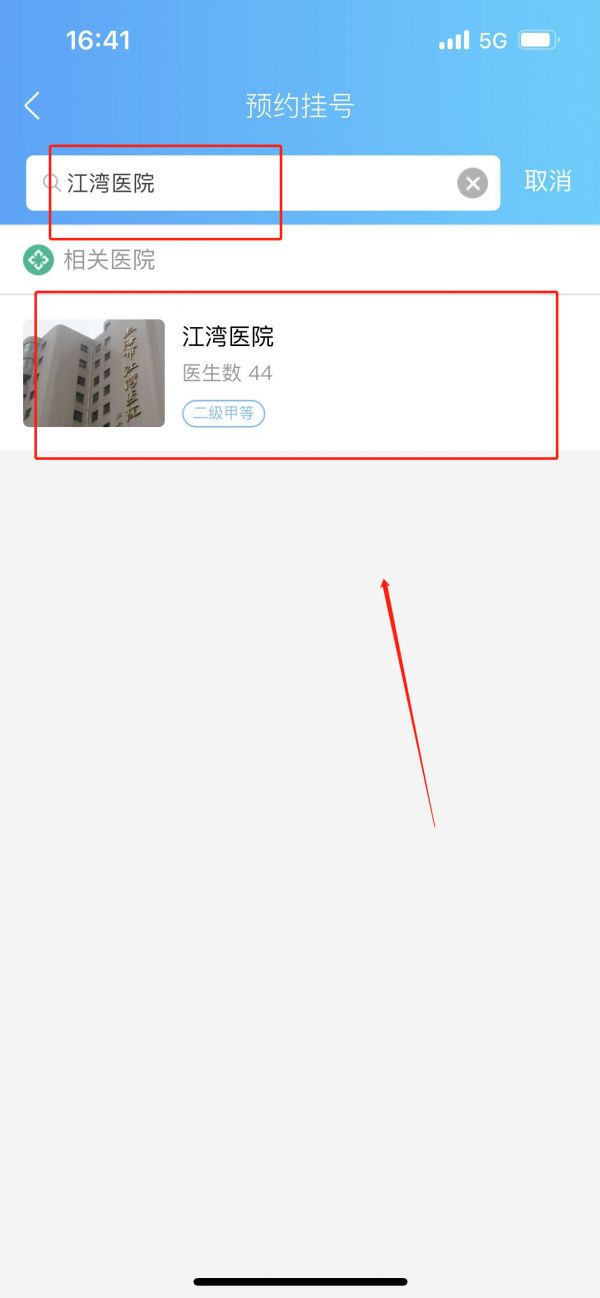
Task: Clear the search text
Action: pos(473,183)
